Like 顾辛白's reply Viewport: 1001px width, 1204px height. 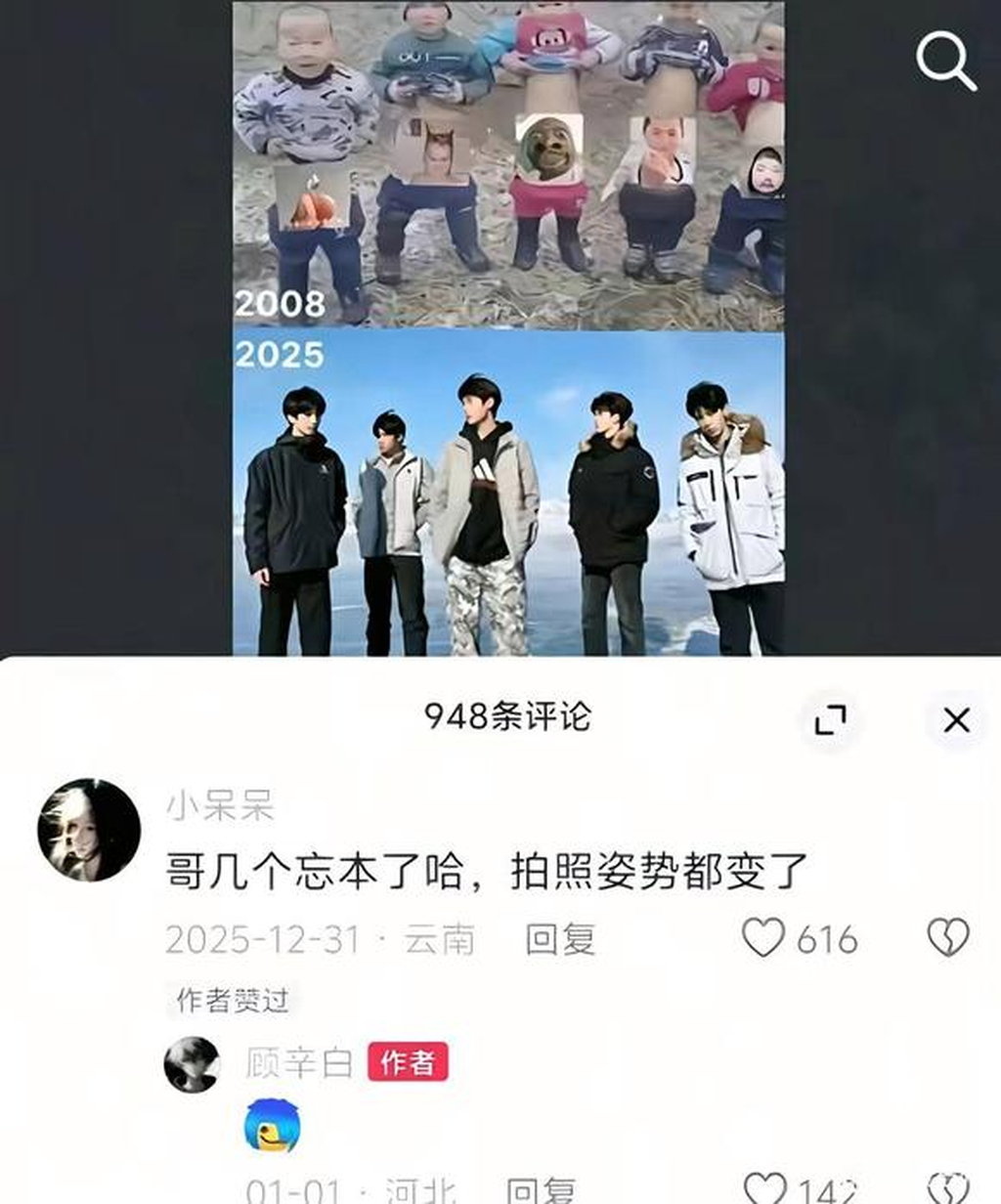[765, 1189]
